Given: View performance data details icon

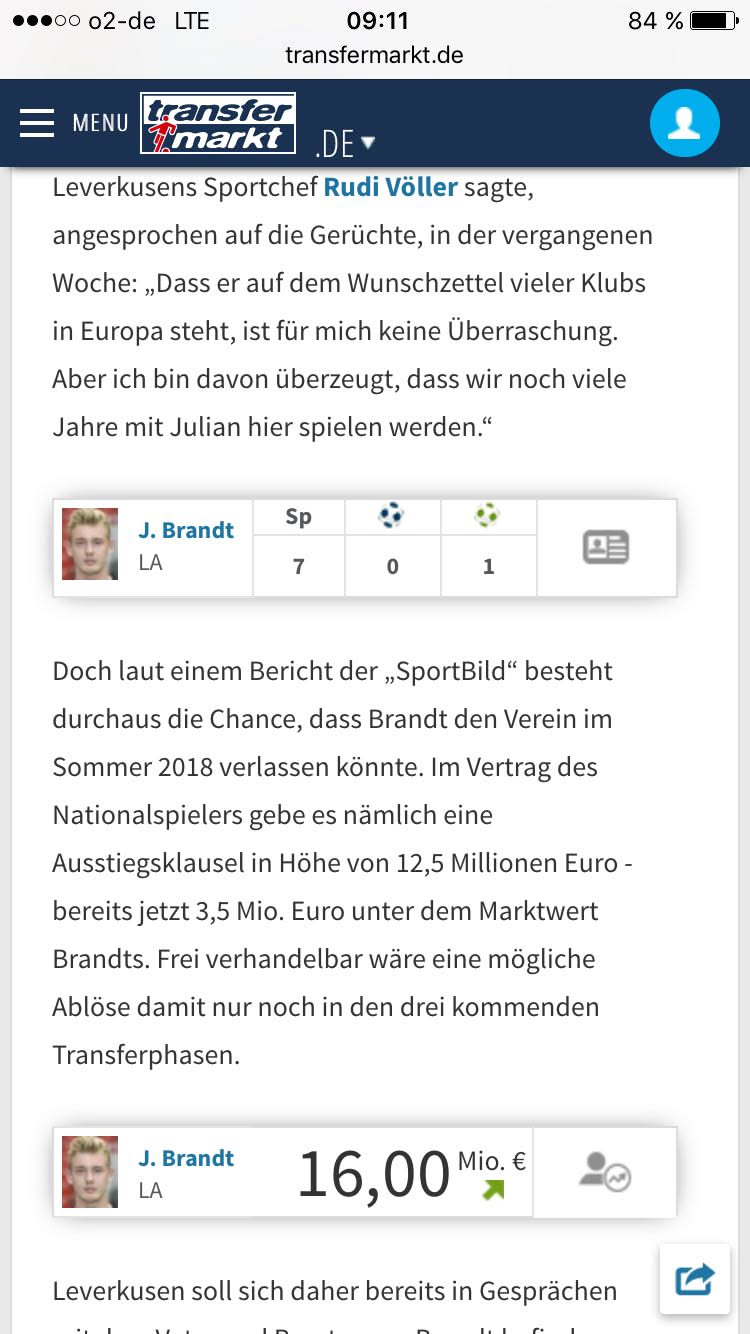Looking at the screenshot, I should click(606, 547).
